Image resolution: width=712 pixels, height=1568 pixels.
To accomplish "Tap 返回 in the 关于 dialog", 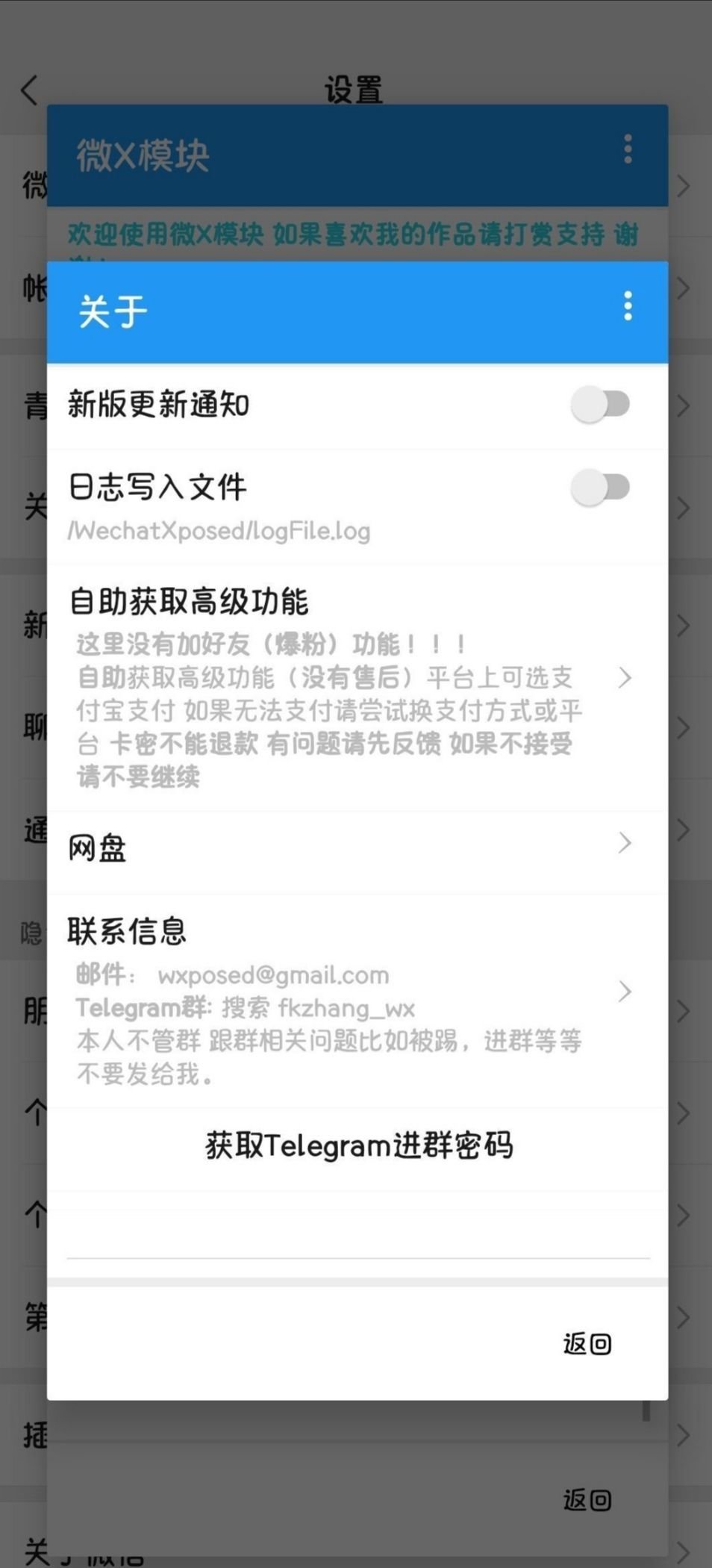I will click(x=587, y=1344).
